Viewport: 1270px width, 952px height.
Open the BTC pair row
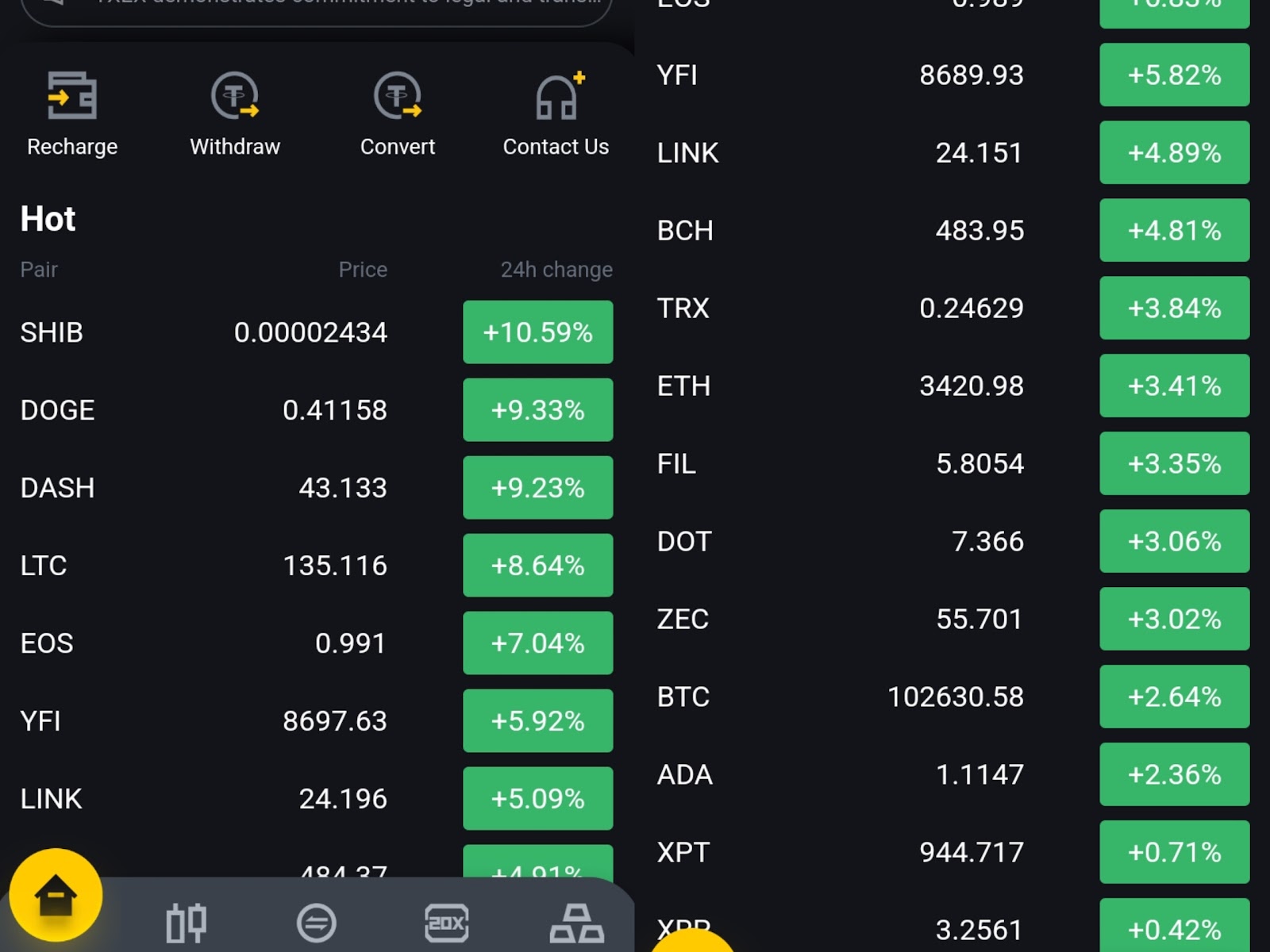point(952,697)
